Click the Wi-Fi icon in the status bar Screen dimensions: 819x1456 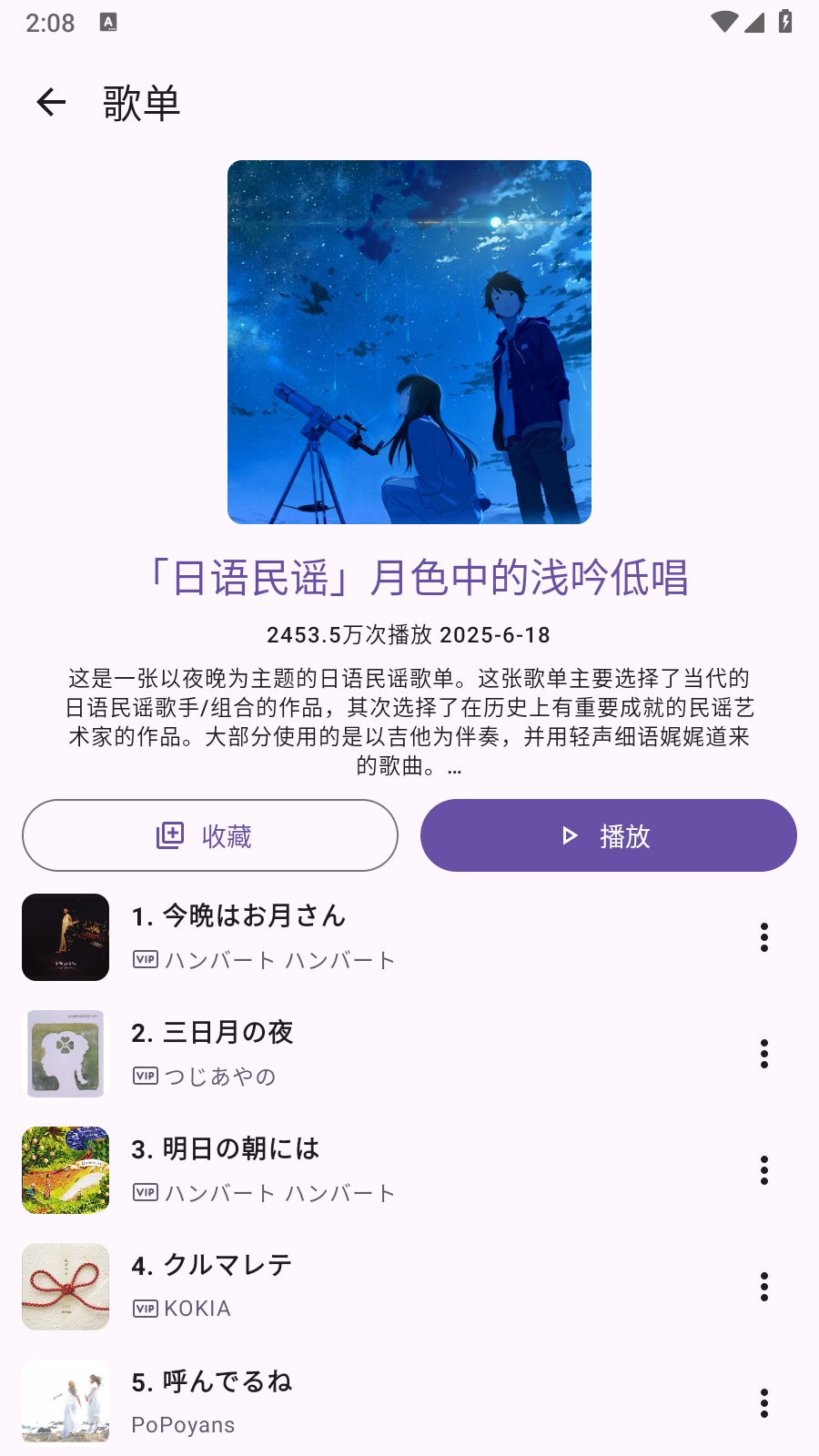coord(723,23)
